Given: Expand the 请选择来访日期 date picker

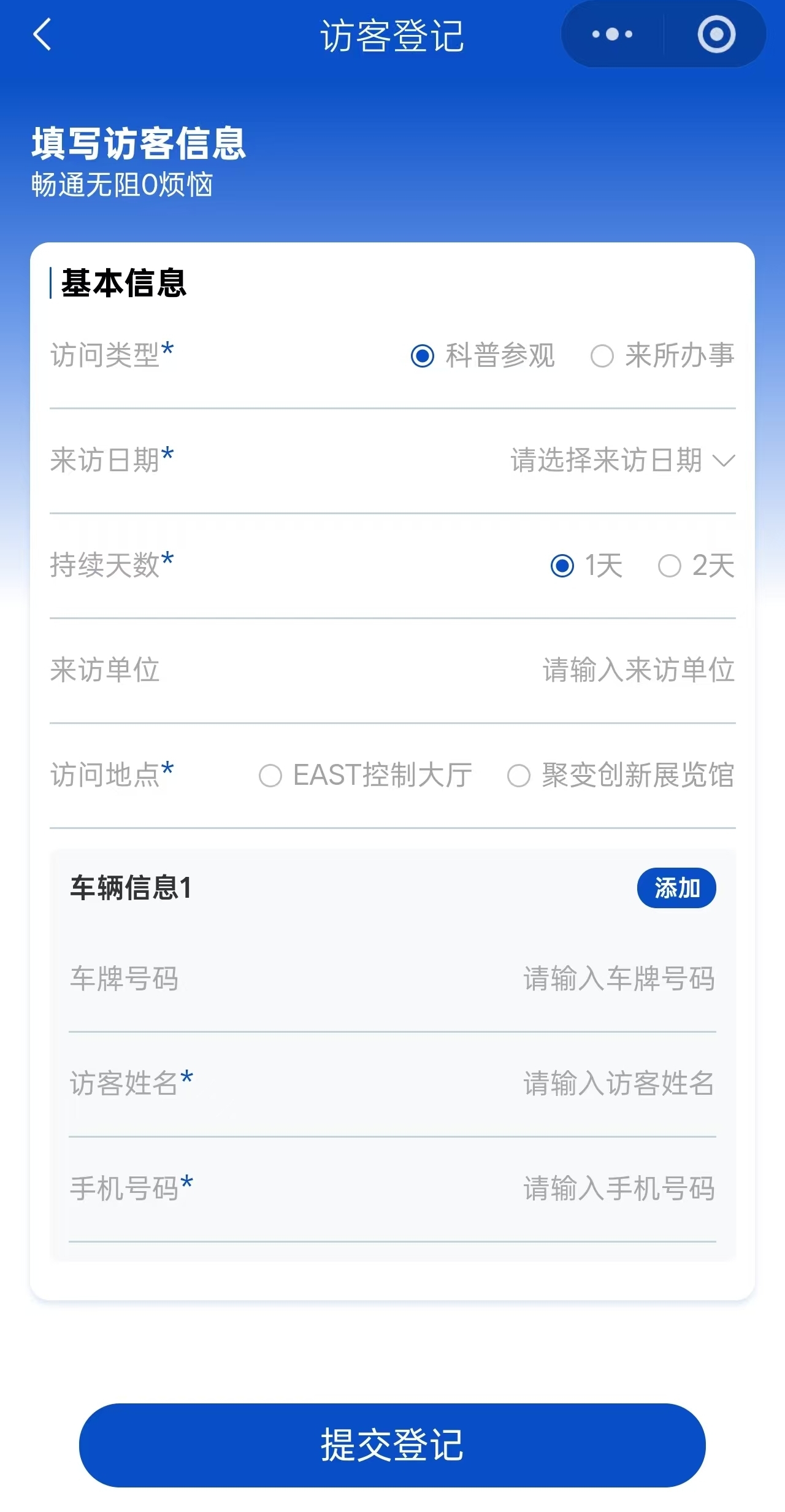Looking at the screenshot, I should 622,460.
